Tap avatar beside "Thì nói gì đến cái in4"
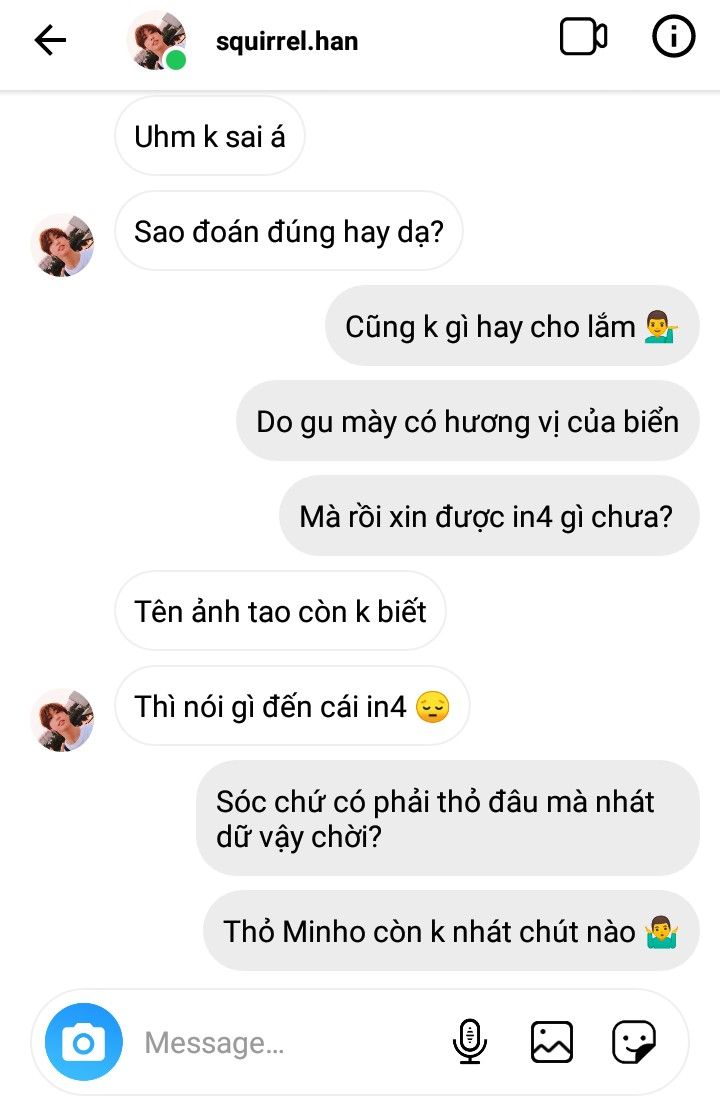 (63, 720)
